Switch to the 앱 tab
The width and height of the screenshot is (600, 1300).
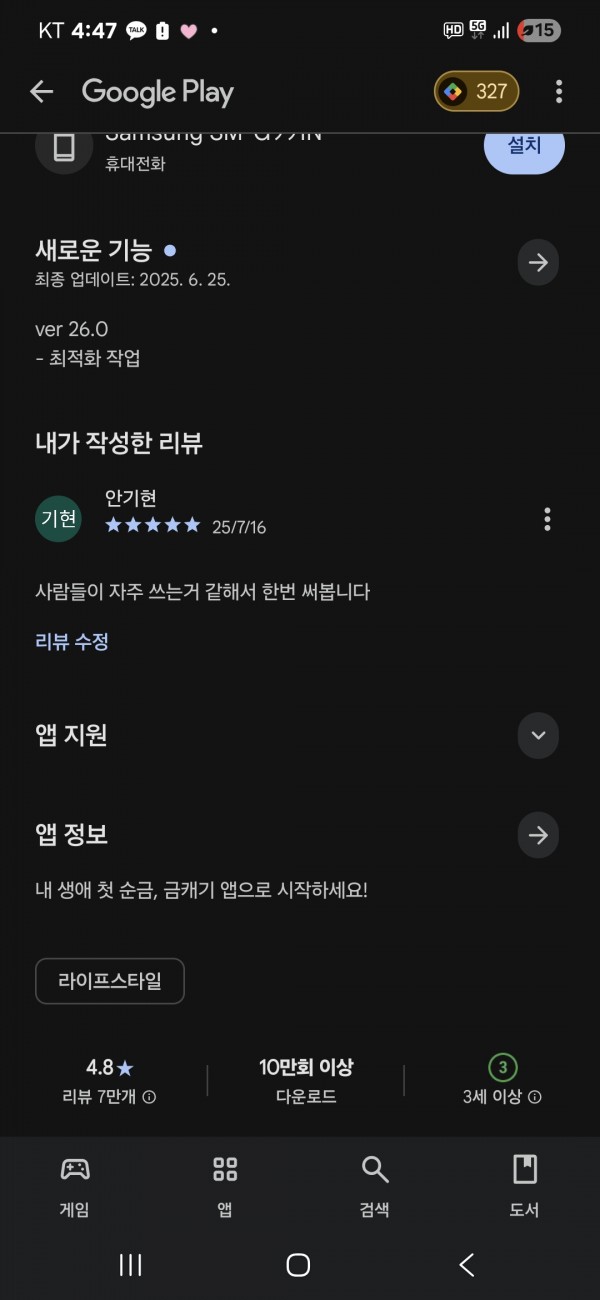(x=225, y=1186)
